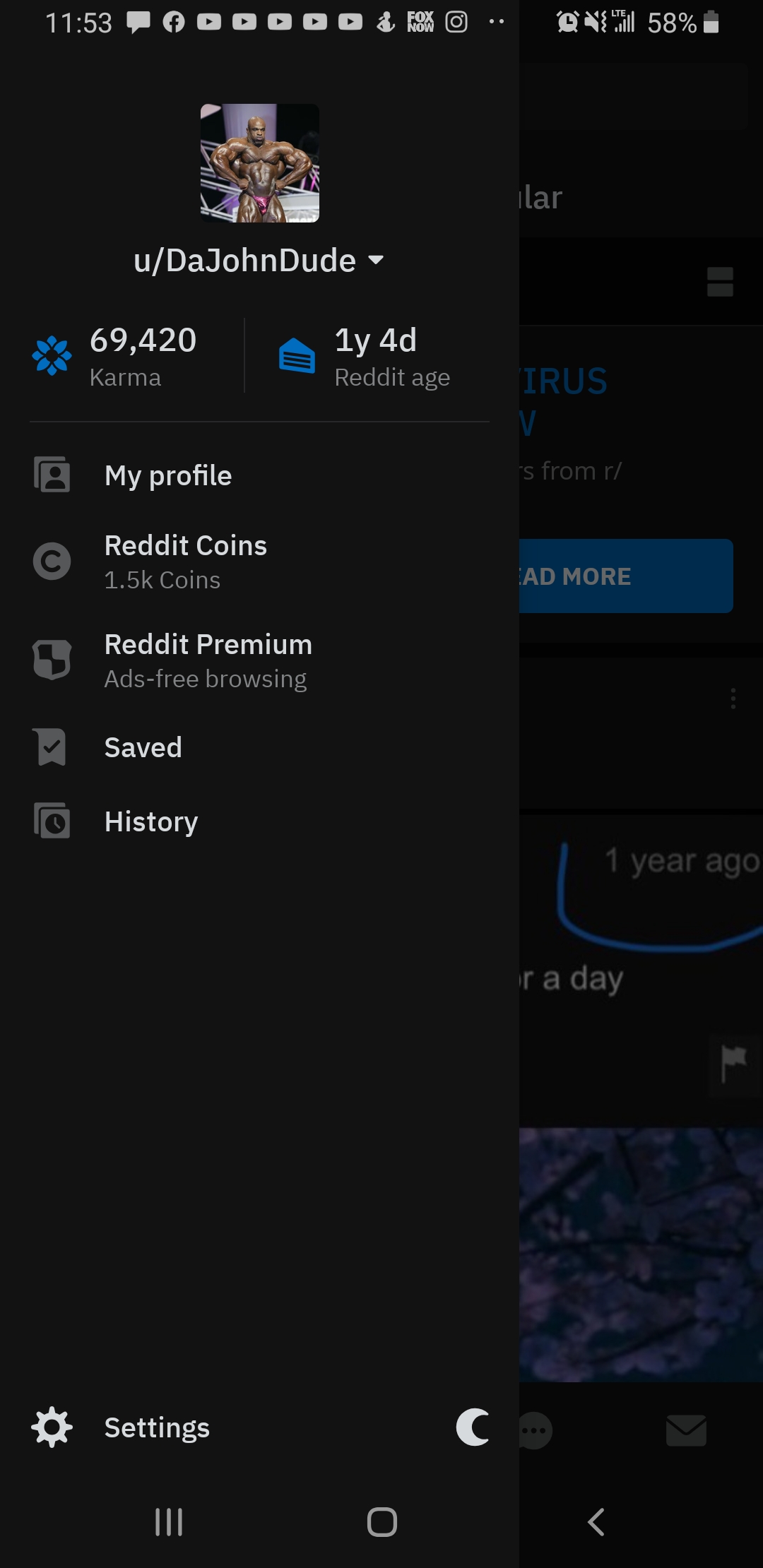Open Reddit Premium ads-free browsing
The width and height of the screenshot is (763, 1568).
click(208, 660)
